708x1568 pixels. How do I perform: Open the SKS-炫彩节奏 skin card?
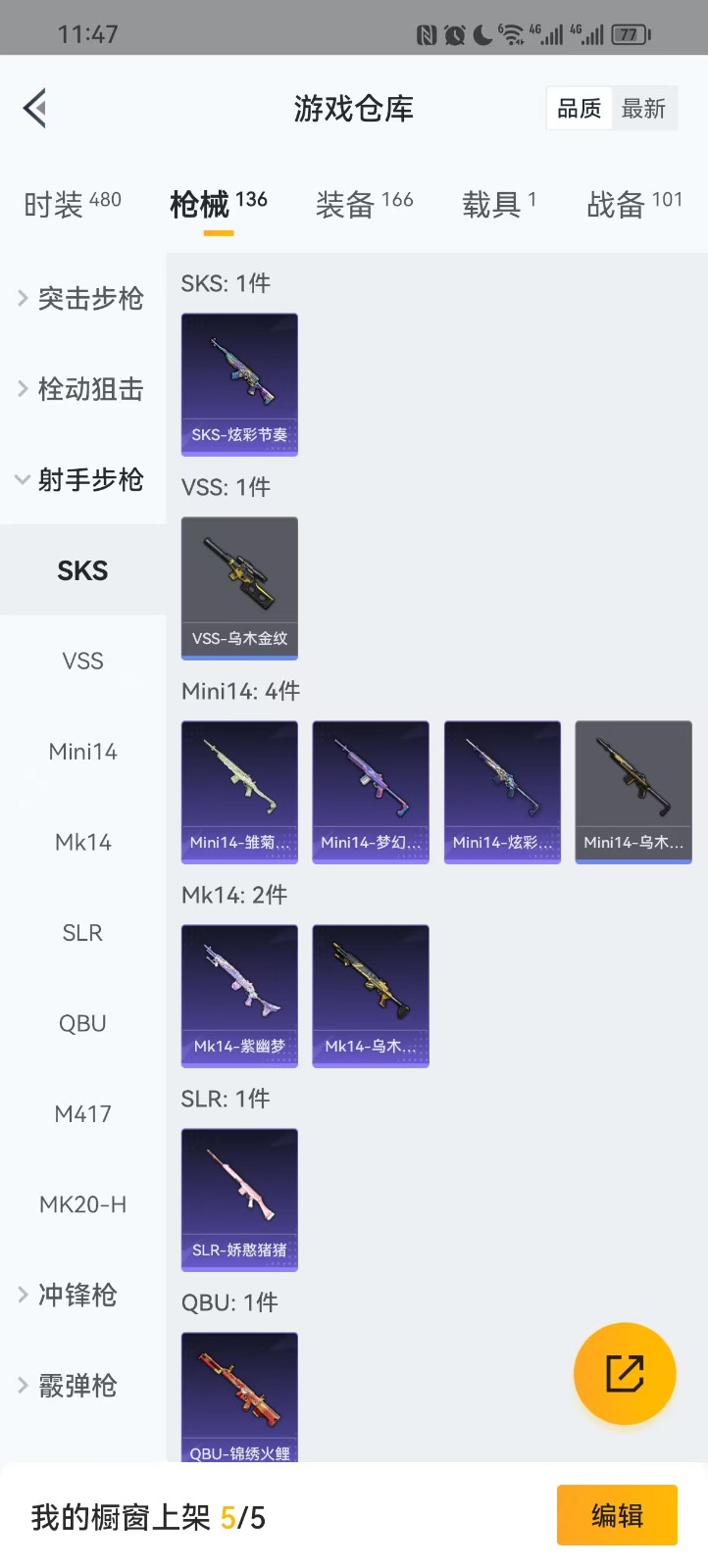(239, 384)
